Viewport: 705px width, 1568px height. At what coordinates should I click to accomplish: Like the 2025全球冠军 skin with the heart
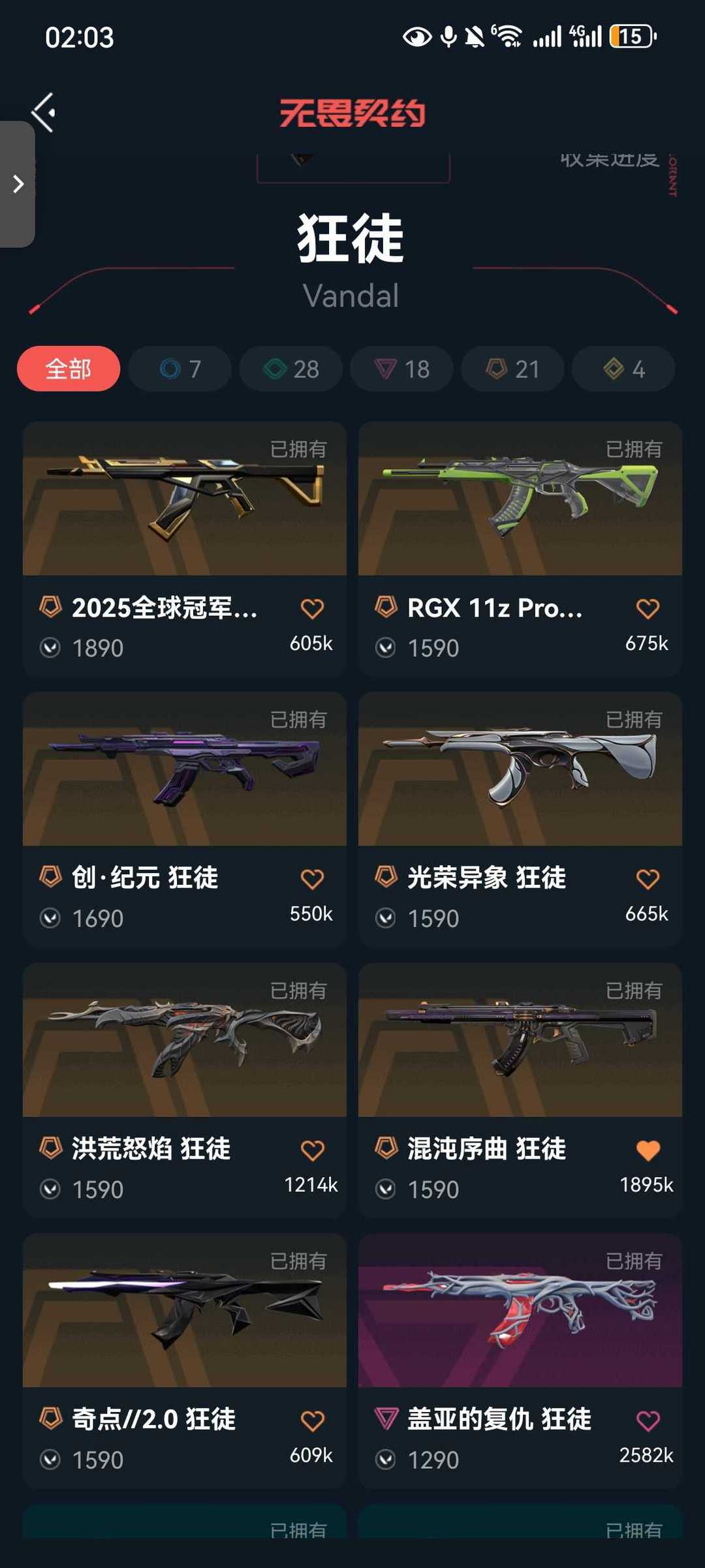[x=312, y=609]
